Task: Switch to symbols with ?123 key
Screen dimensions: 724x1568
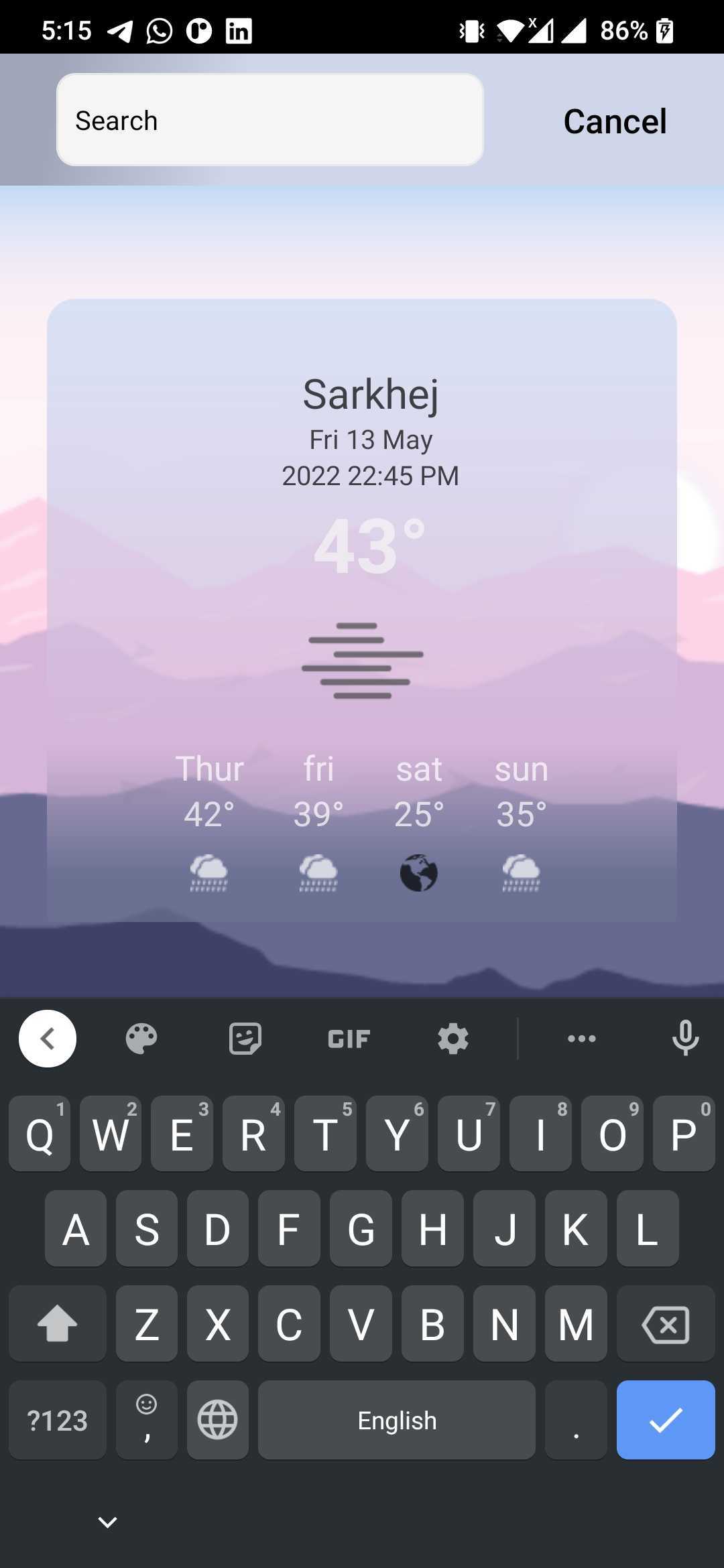Action: coord(57,1420)
